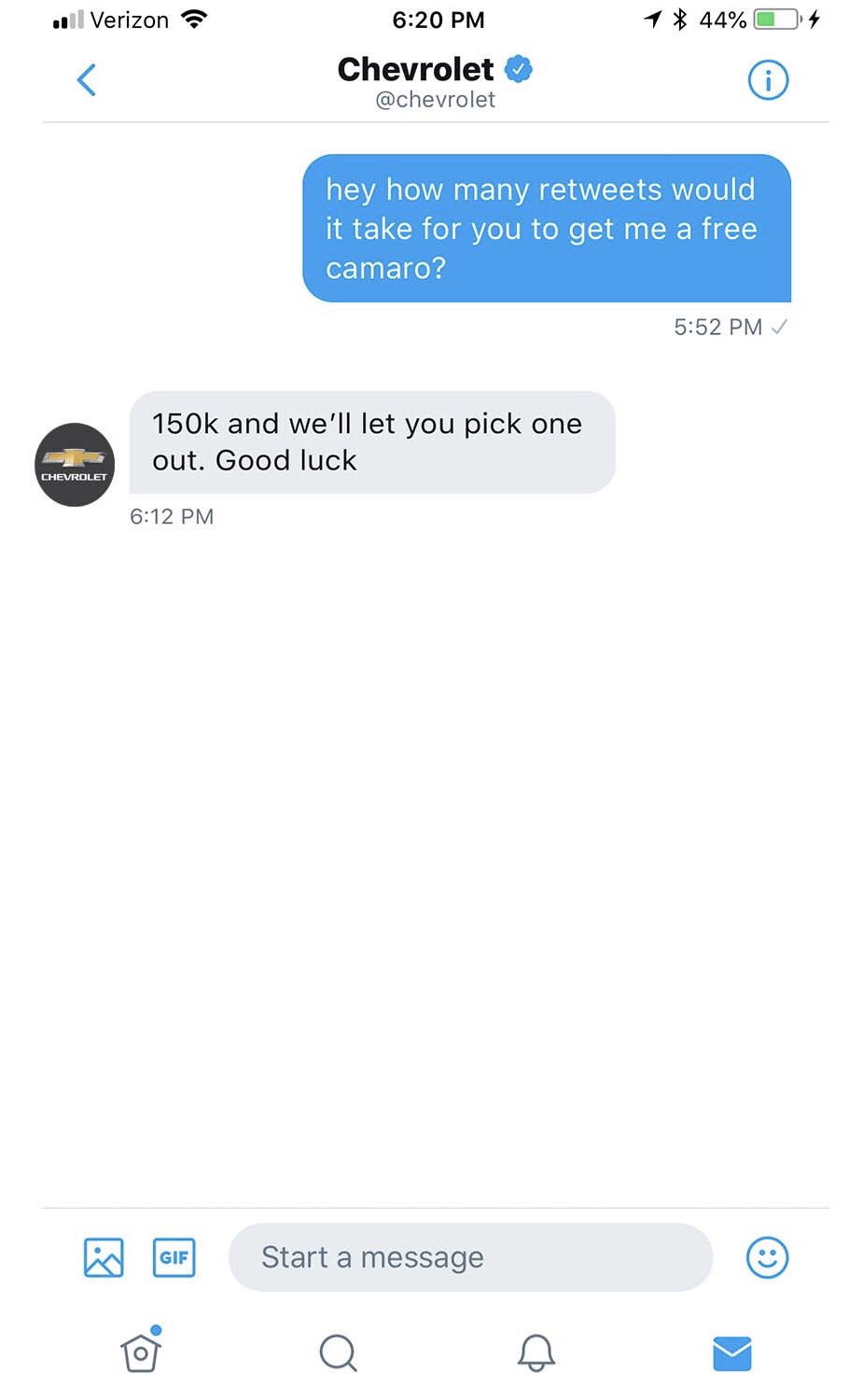Open Notifications via the bell icon
The image size is (863, 1400).
(x=535, y=1351)
